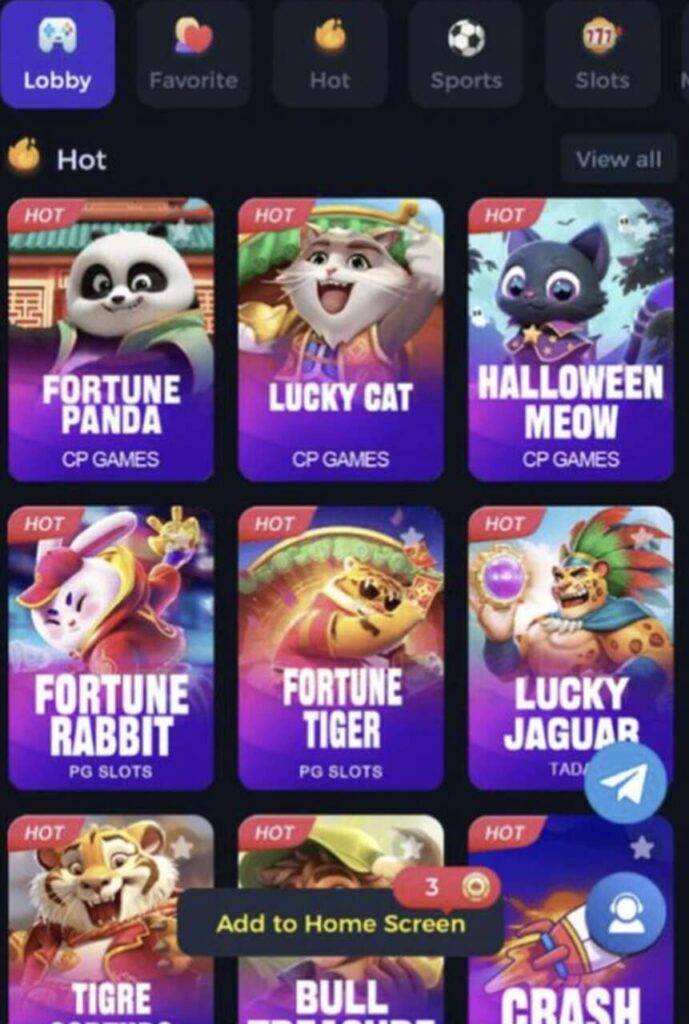Open the Lucky Jaguar game
Viewport: 689px width, 1024px height.
click(540, 648)
